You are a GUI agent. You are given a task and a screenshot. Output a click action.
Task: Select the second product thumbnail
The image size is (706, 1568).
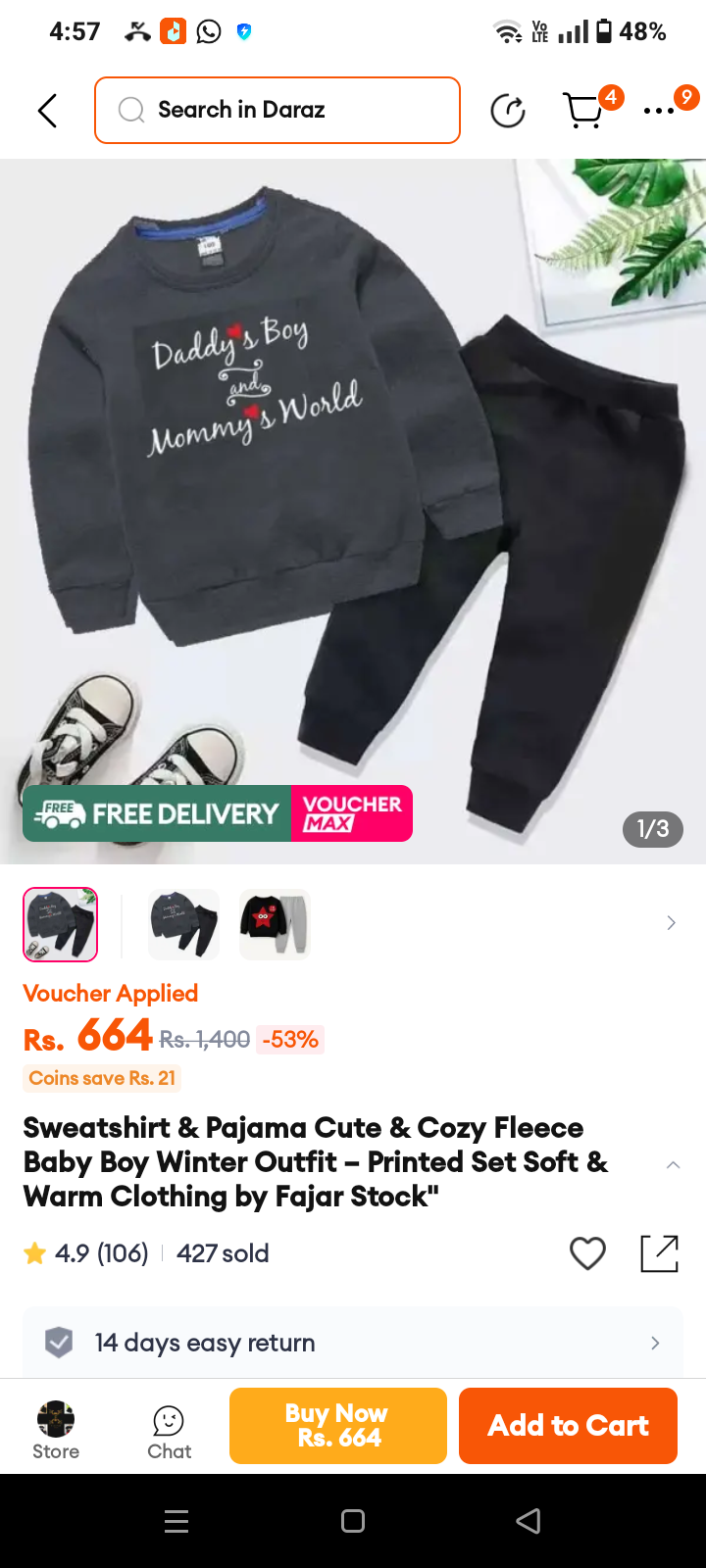184,924
